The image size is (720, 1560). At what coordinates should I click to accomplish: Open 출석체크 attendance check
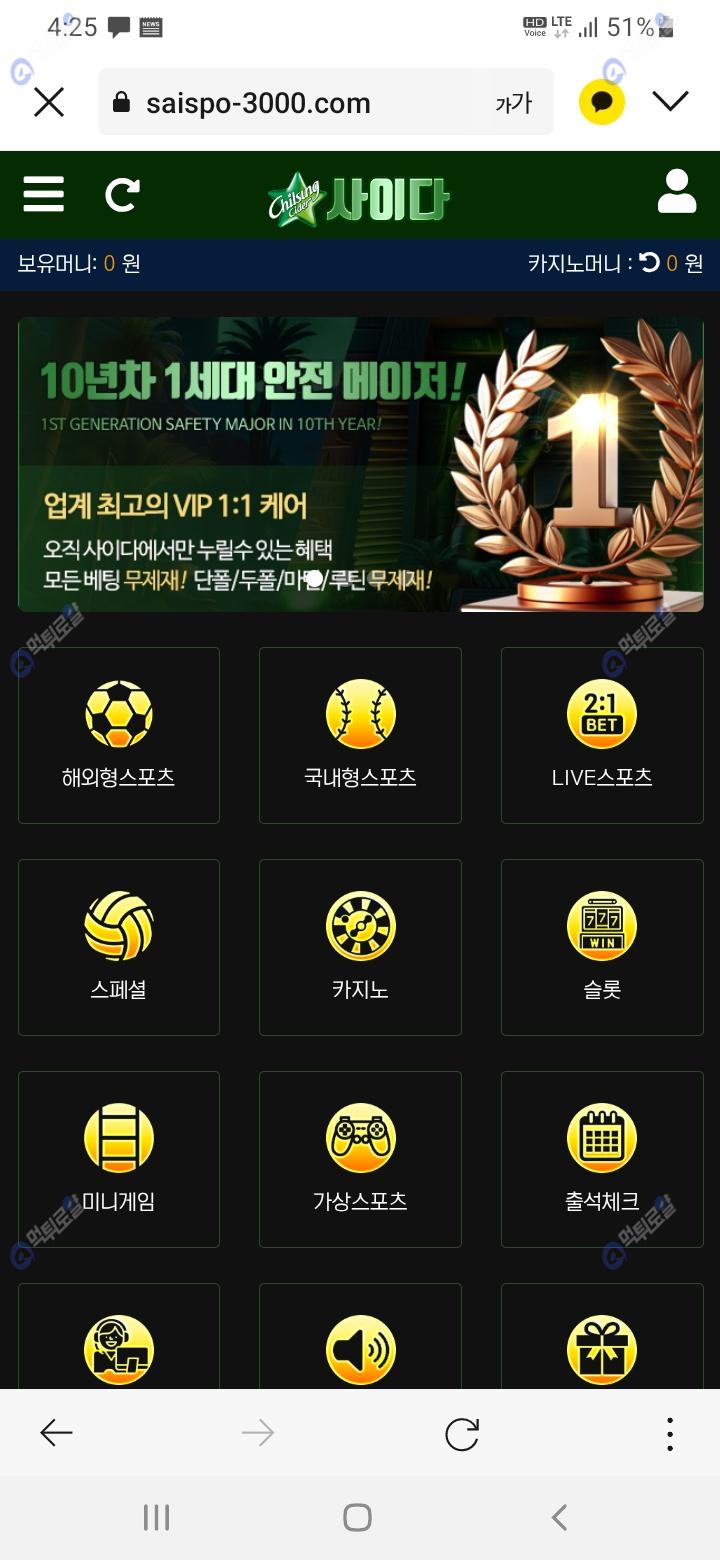601,1159
